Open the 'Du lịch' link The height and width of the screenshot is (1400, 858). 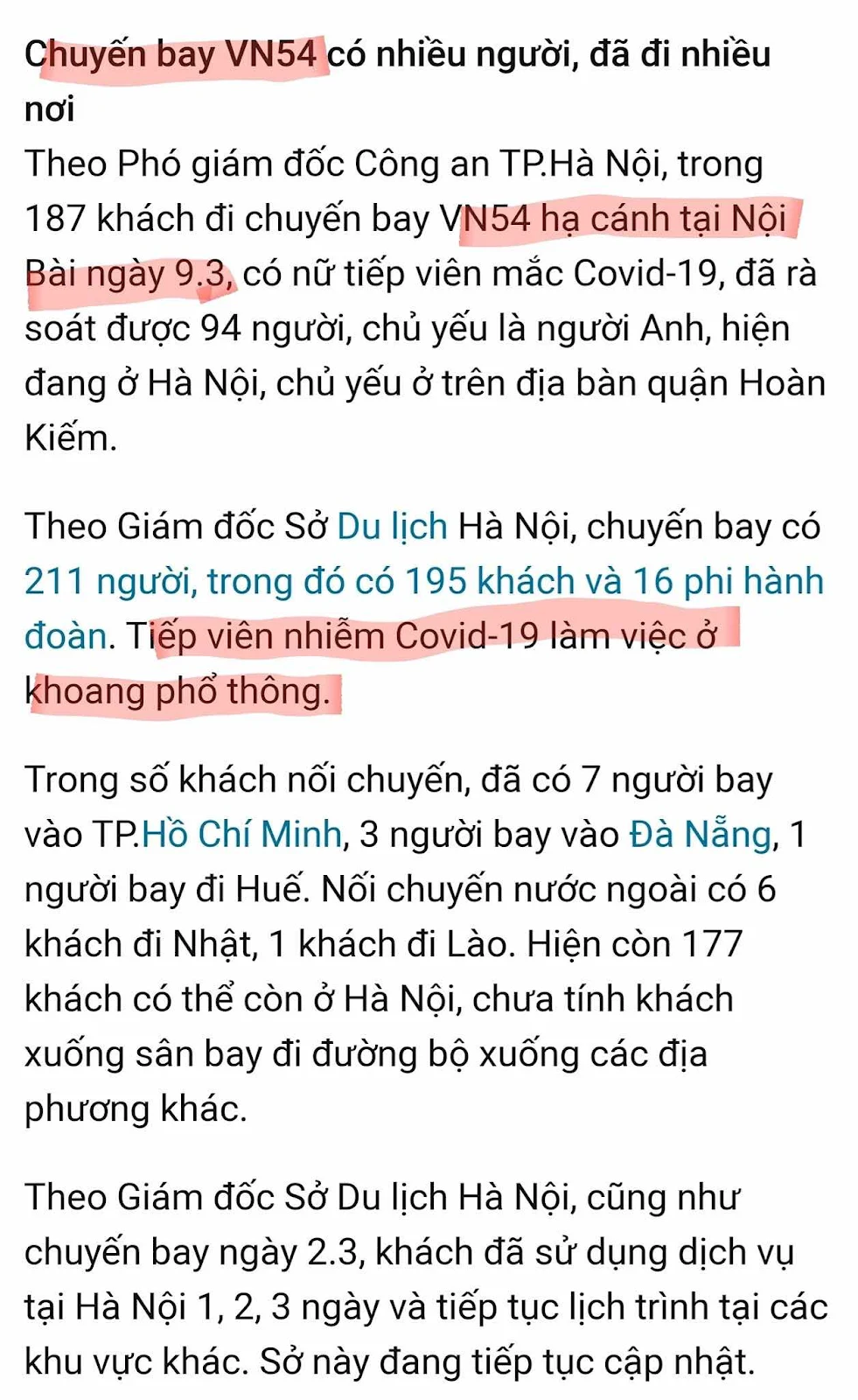392,527
